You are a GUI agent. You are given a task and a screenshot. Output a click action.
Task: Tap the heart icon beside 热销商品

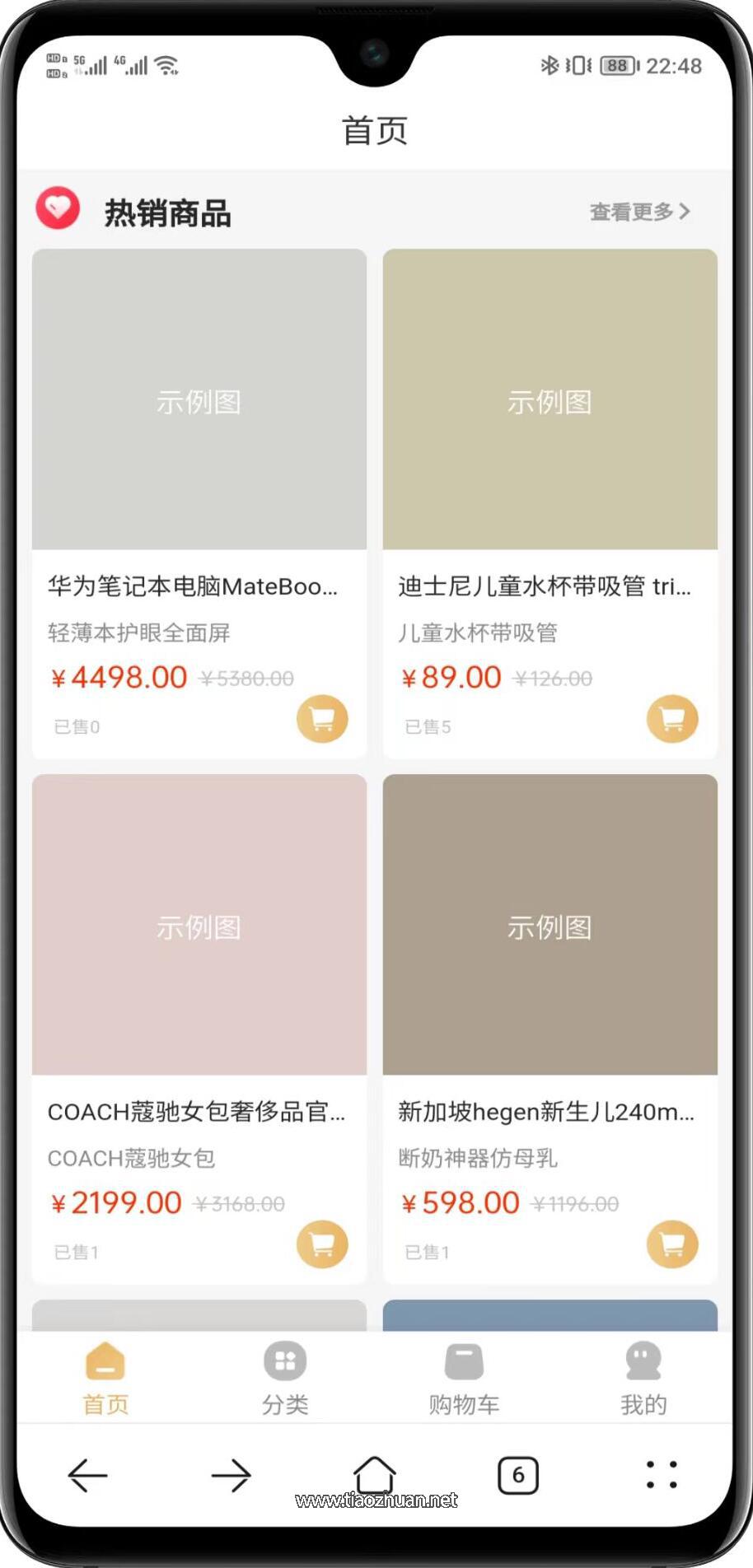58,211
